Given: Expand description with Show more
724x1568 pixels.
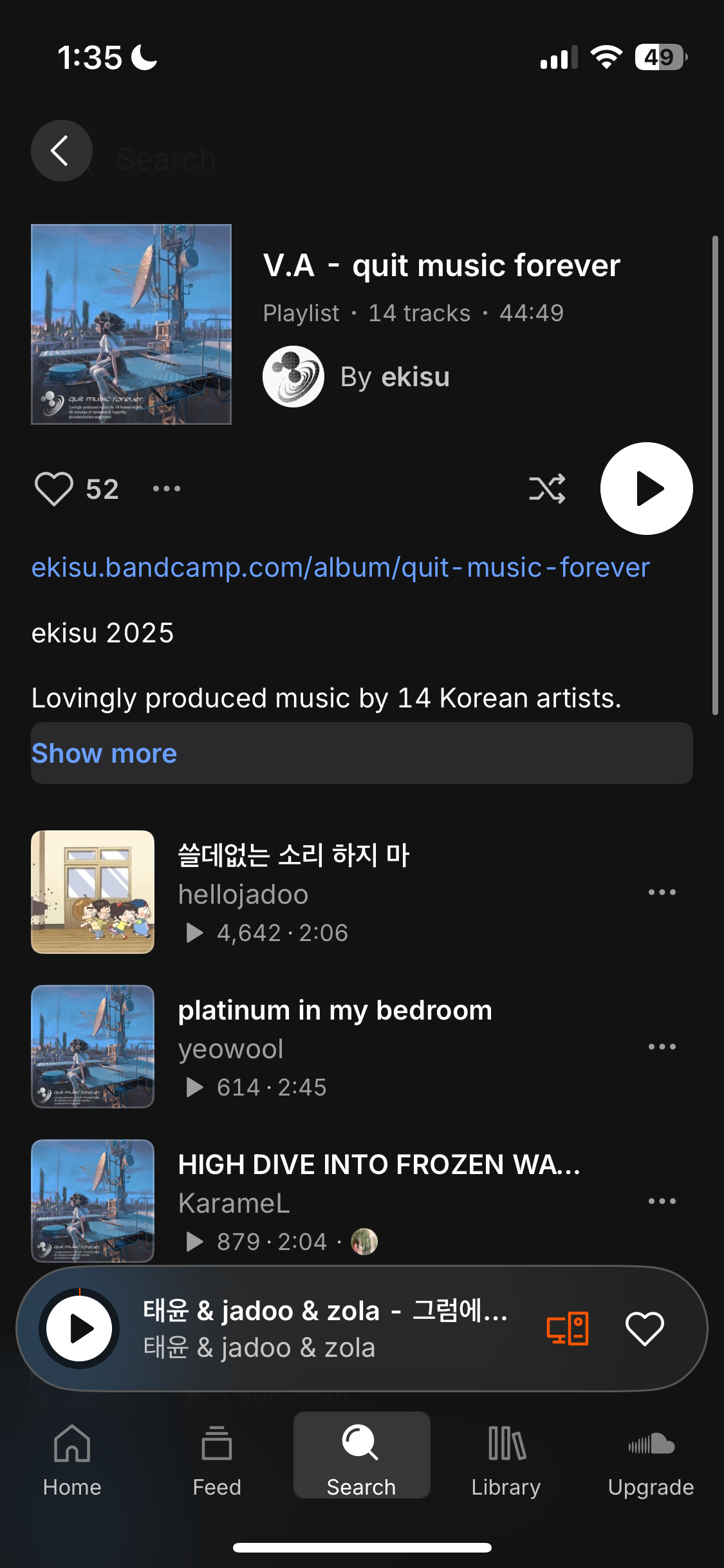Looking at the screenshot, I should point(104,753).
